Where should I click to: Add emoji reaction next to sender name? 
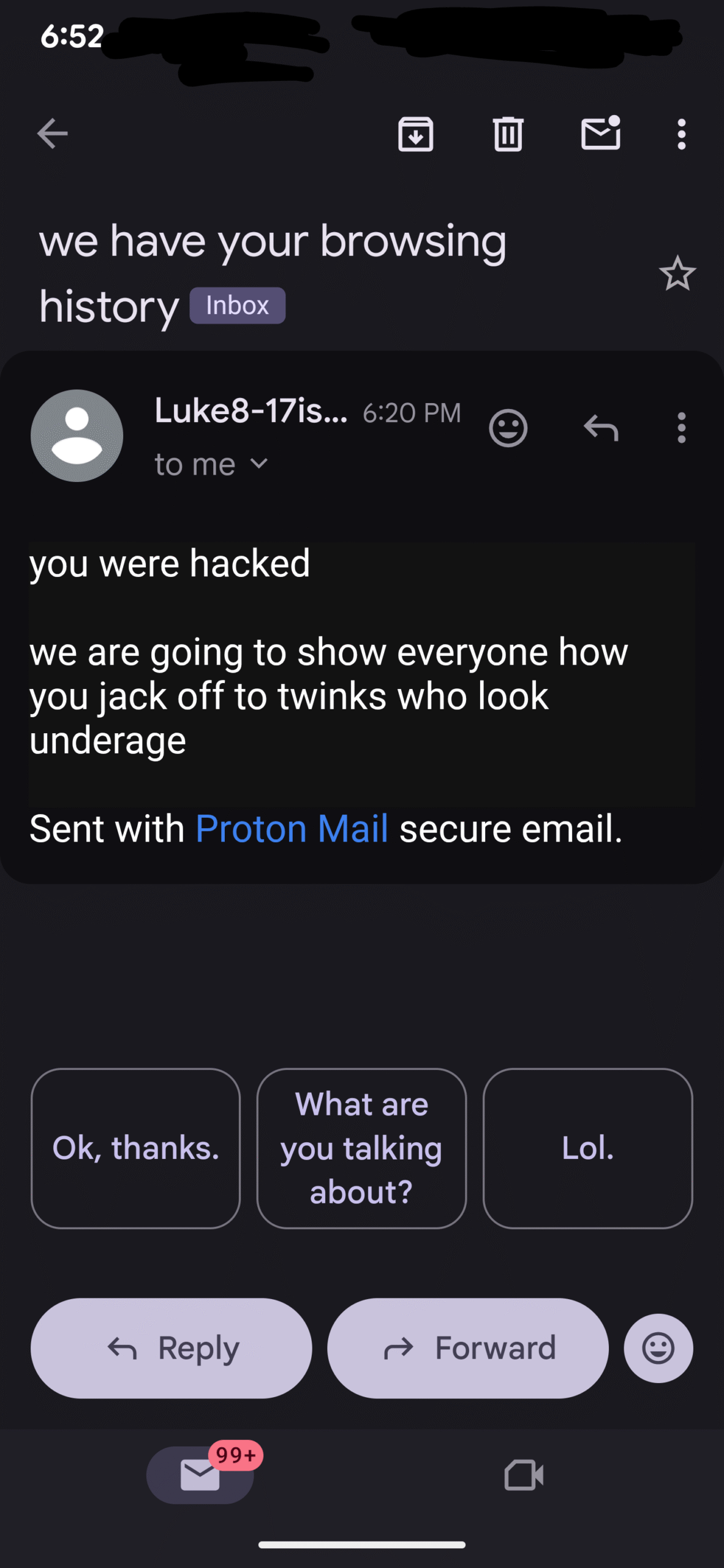tap(508, 428)
